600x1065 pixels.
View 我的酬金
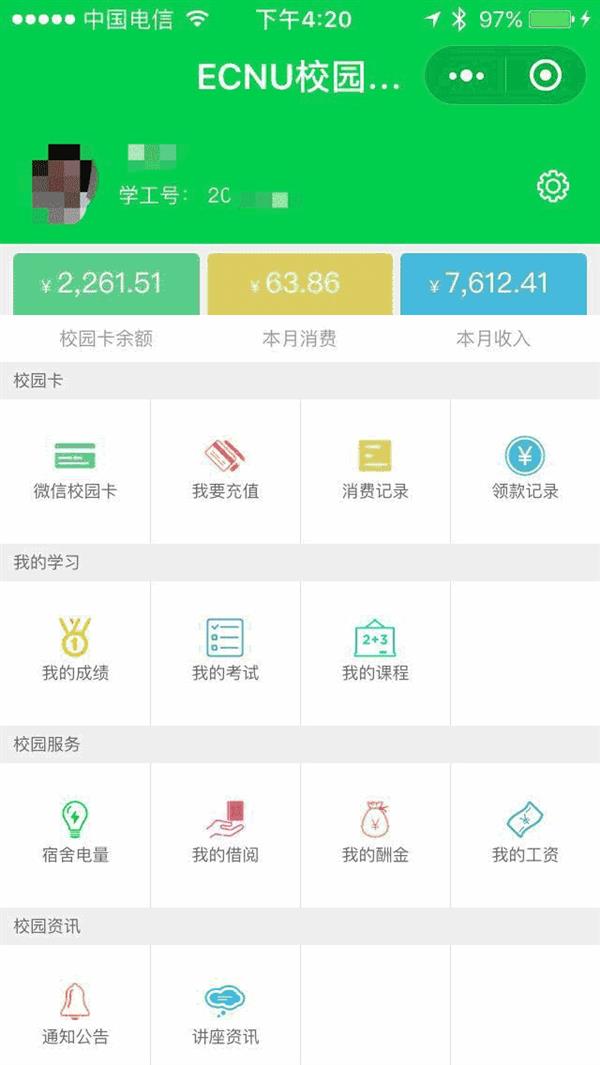[x=375, y=834]
